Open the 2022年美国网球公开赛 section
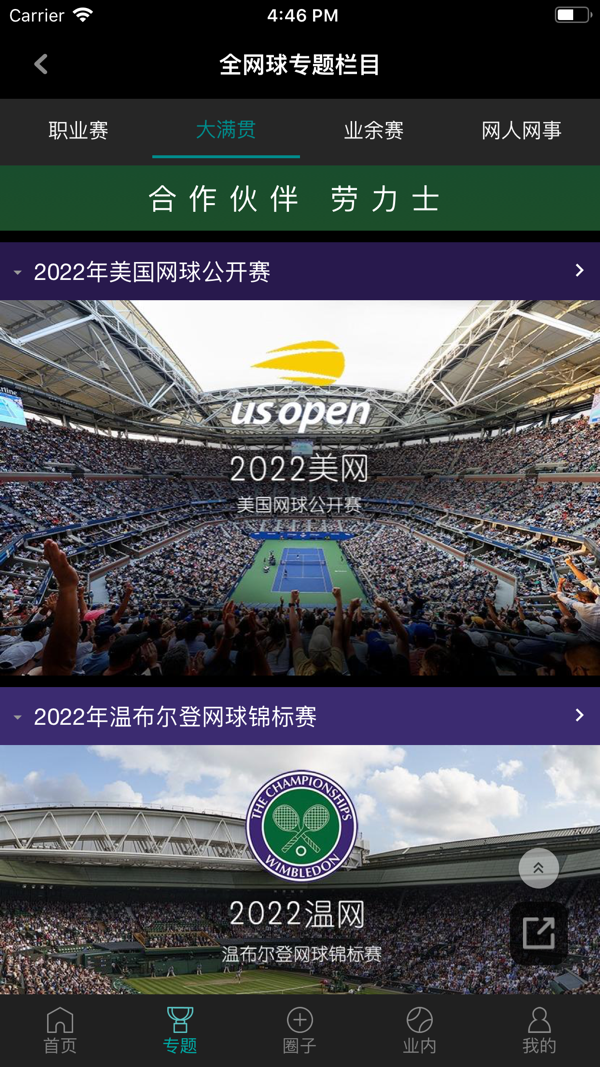 [300, 272]
